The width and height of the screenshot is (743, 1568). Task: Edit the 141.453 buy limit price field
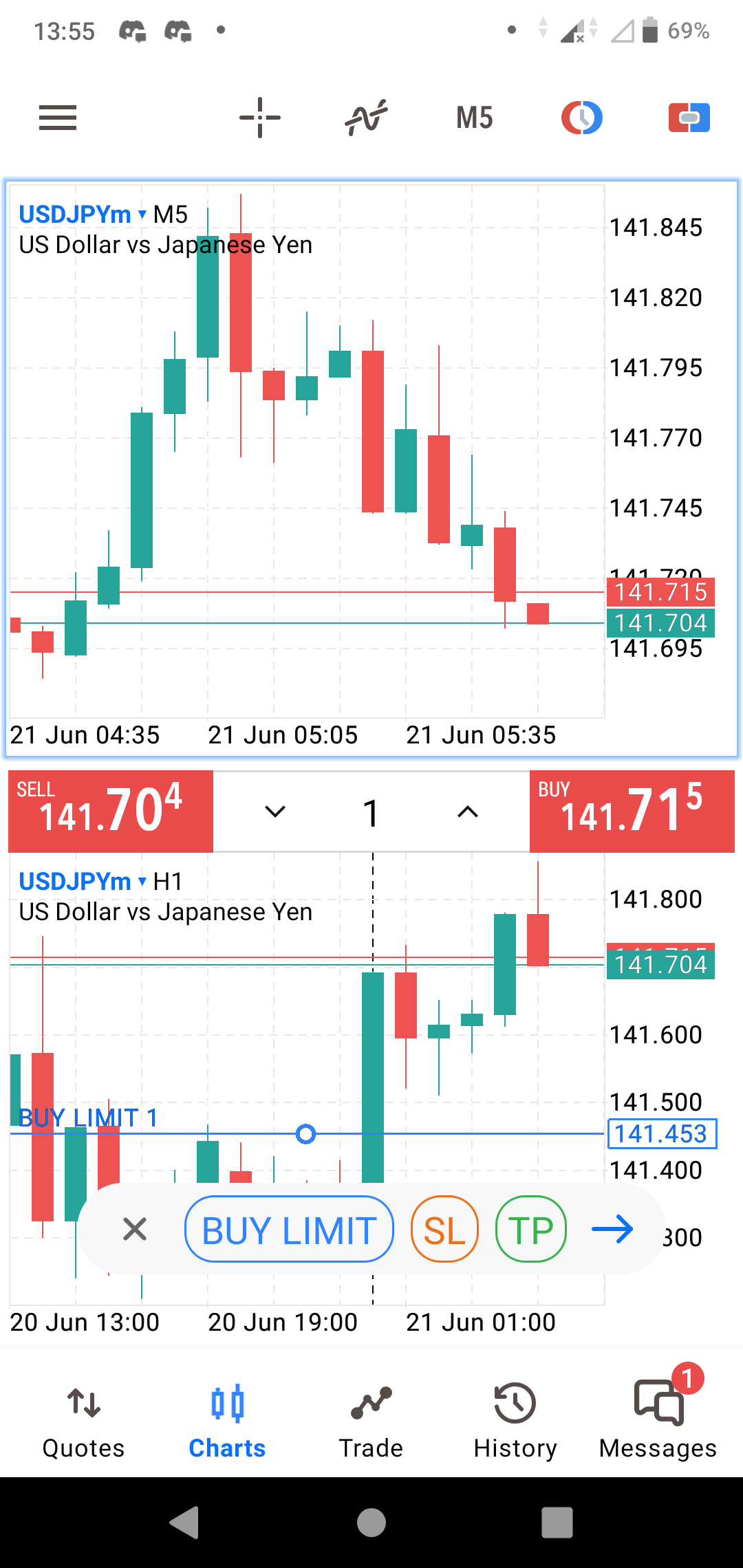point(661,1135)
